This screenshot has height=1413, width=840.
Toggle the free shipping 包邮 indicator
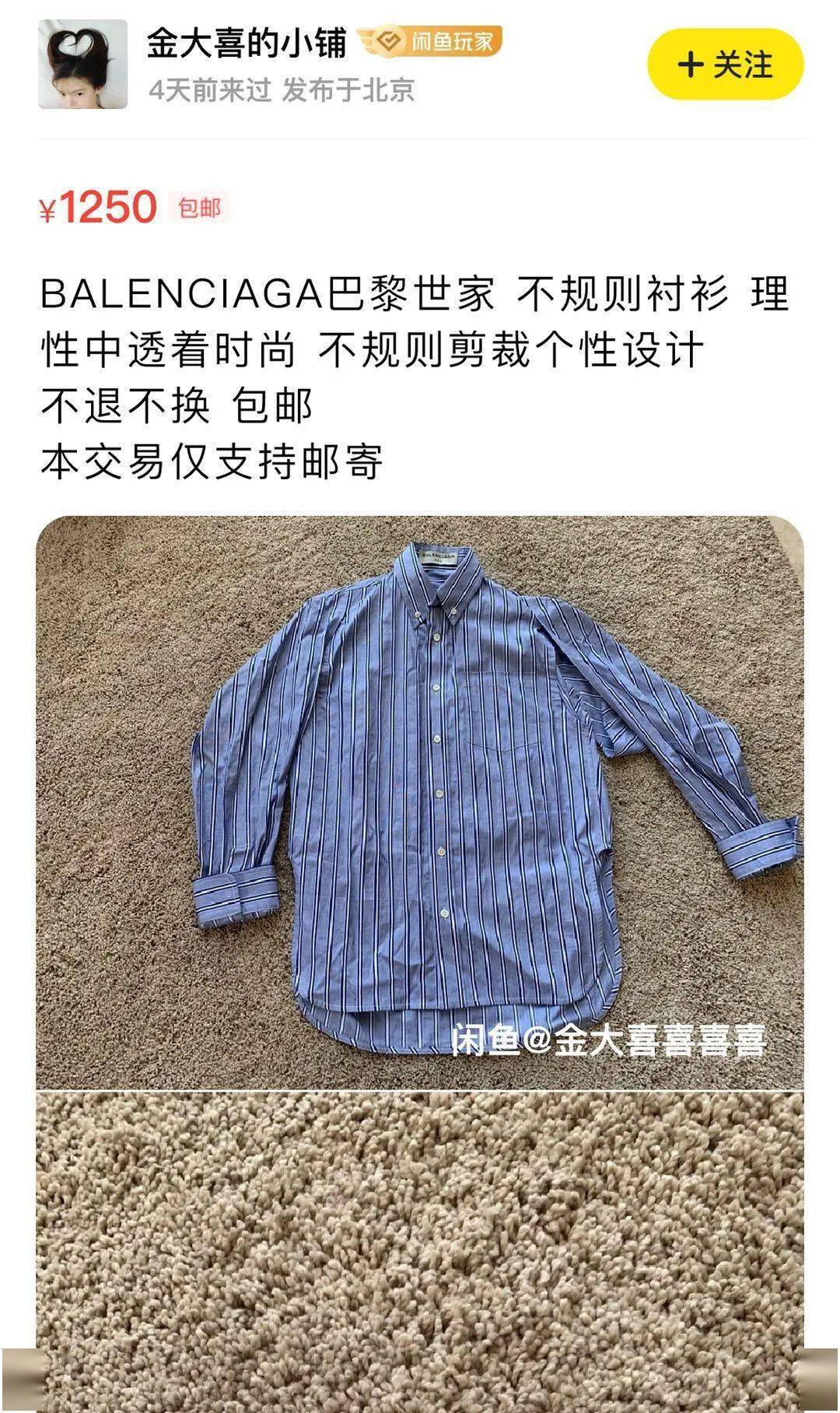pos(197,208)
